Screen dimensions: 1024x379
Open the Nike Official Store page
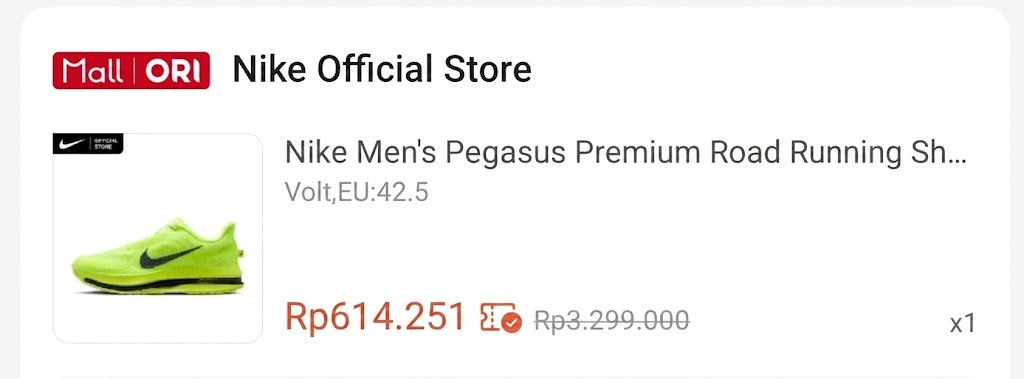pyautogui.click(x=382, y=69)
